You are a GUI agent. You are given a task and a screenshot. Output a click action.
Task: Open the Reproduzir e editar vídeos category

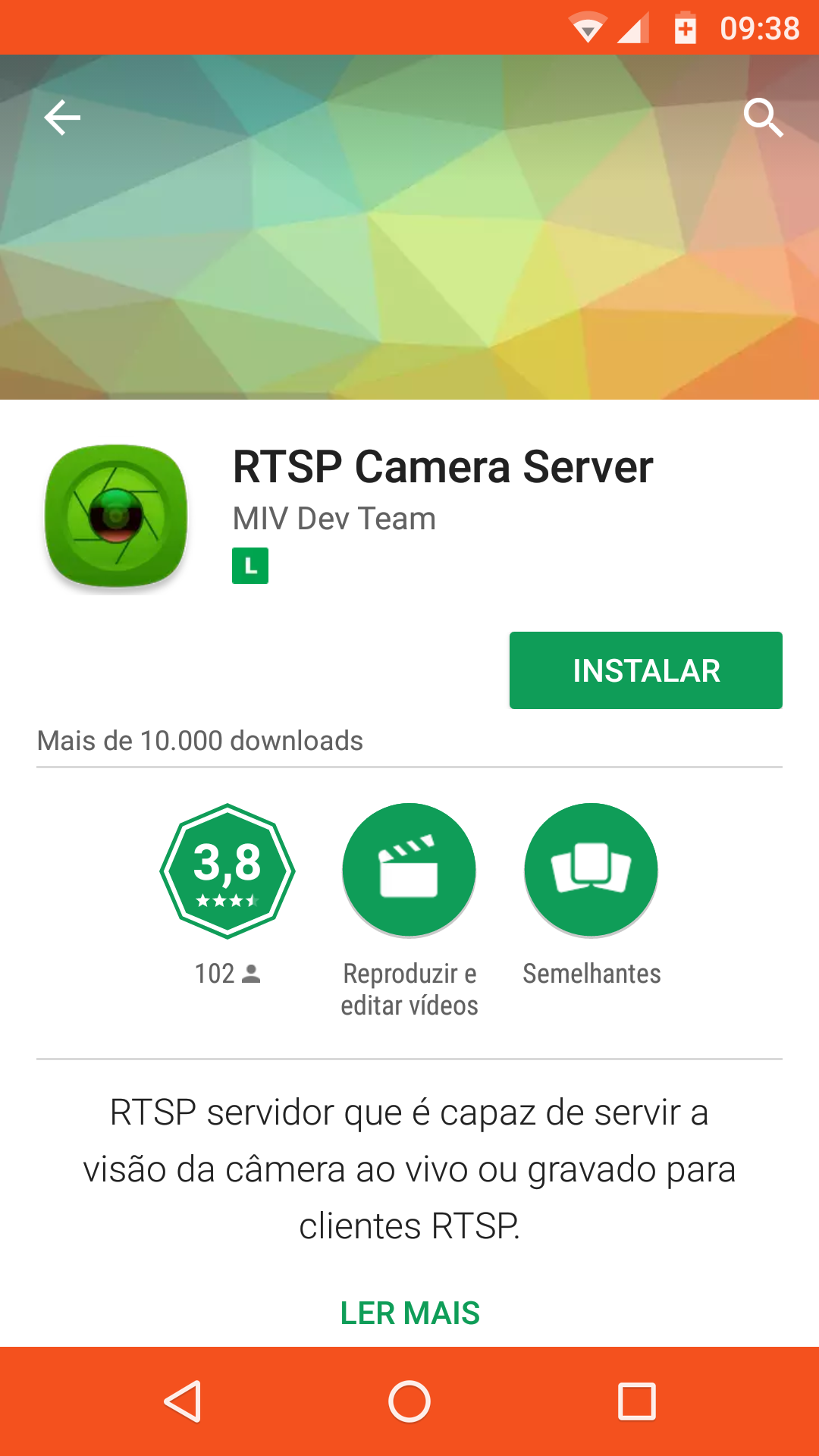pyautogui.click(x=409, y=871)
